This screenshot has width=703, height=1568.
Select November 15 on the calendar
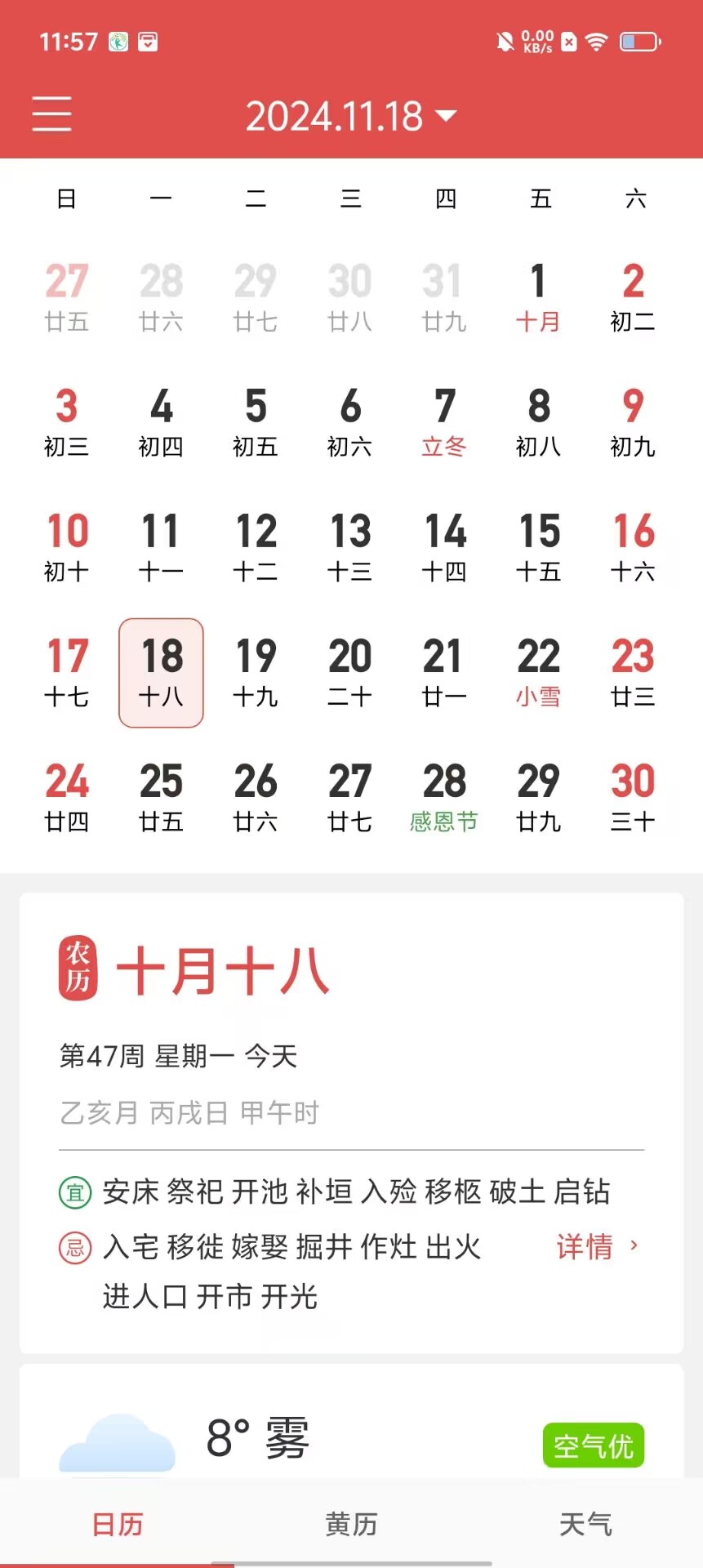pos(538,547)
